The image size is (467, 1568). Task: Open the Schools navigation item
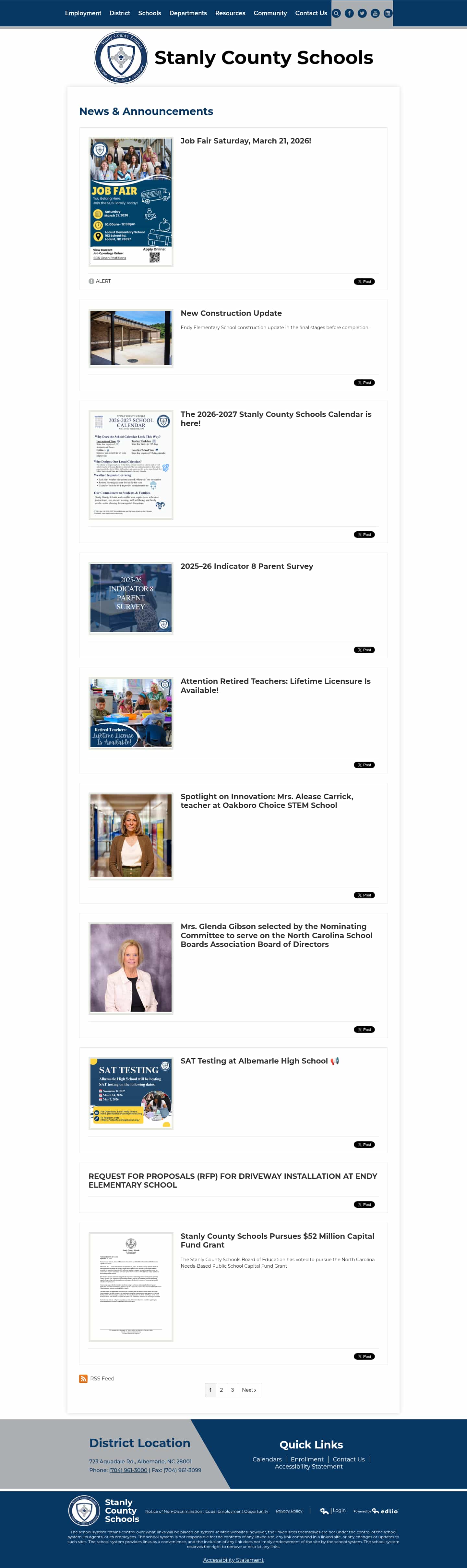pos(150,13)
